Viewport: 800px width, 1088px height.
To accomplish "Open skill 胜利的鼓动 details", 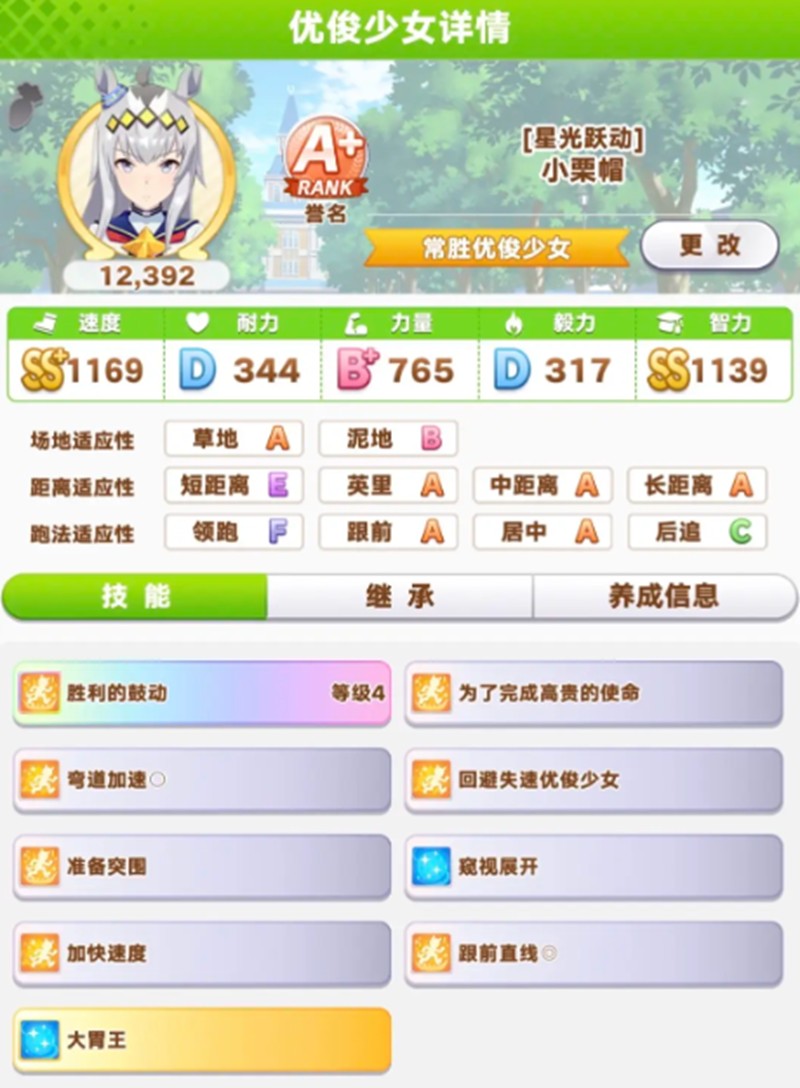I will [x=202, y=692].
